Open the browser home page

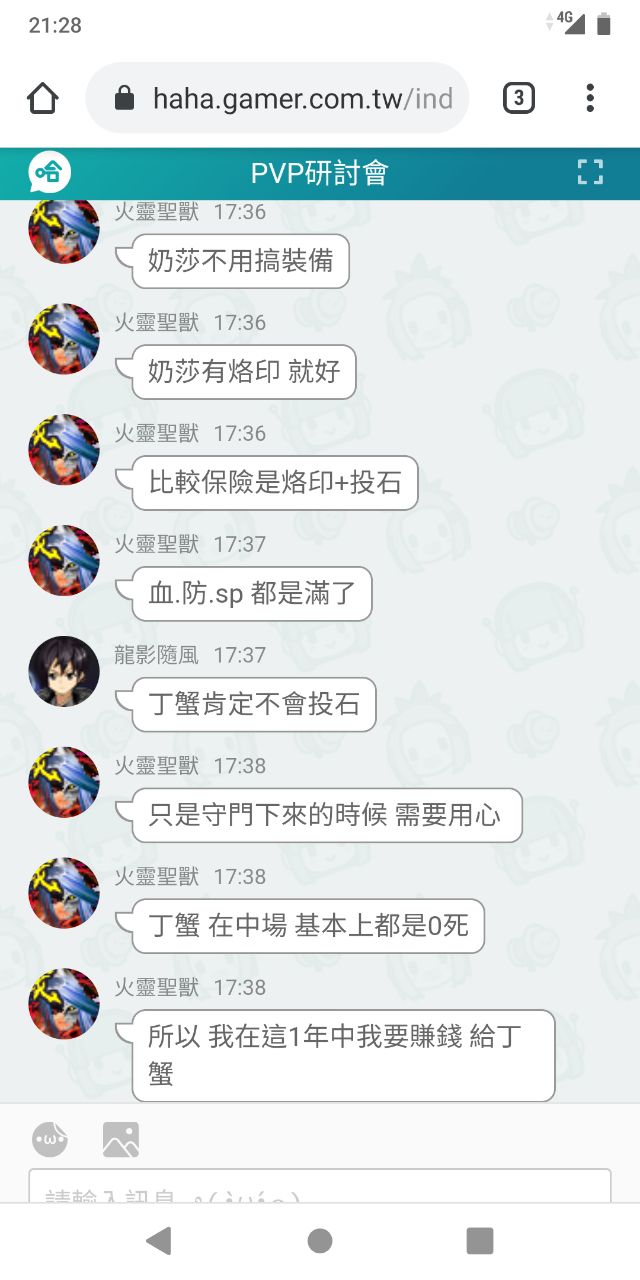click(43, 98)
